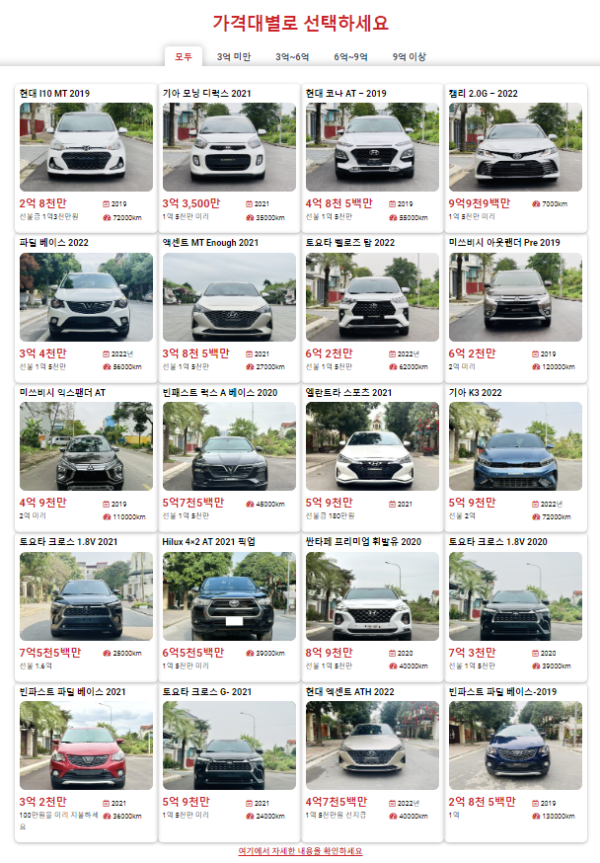Open the 현대 I10 MT 2019 listing

(86, 147)
